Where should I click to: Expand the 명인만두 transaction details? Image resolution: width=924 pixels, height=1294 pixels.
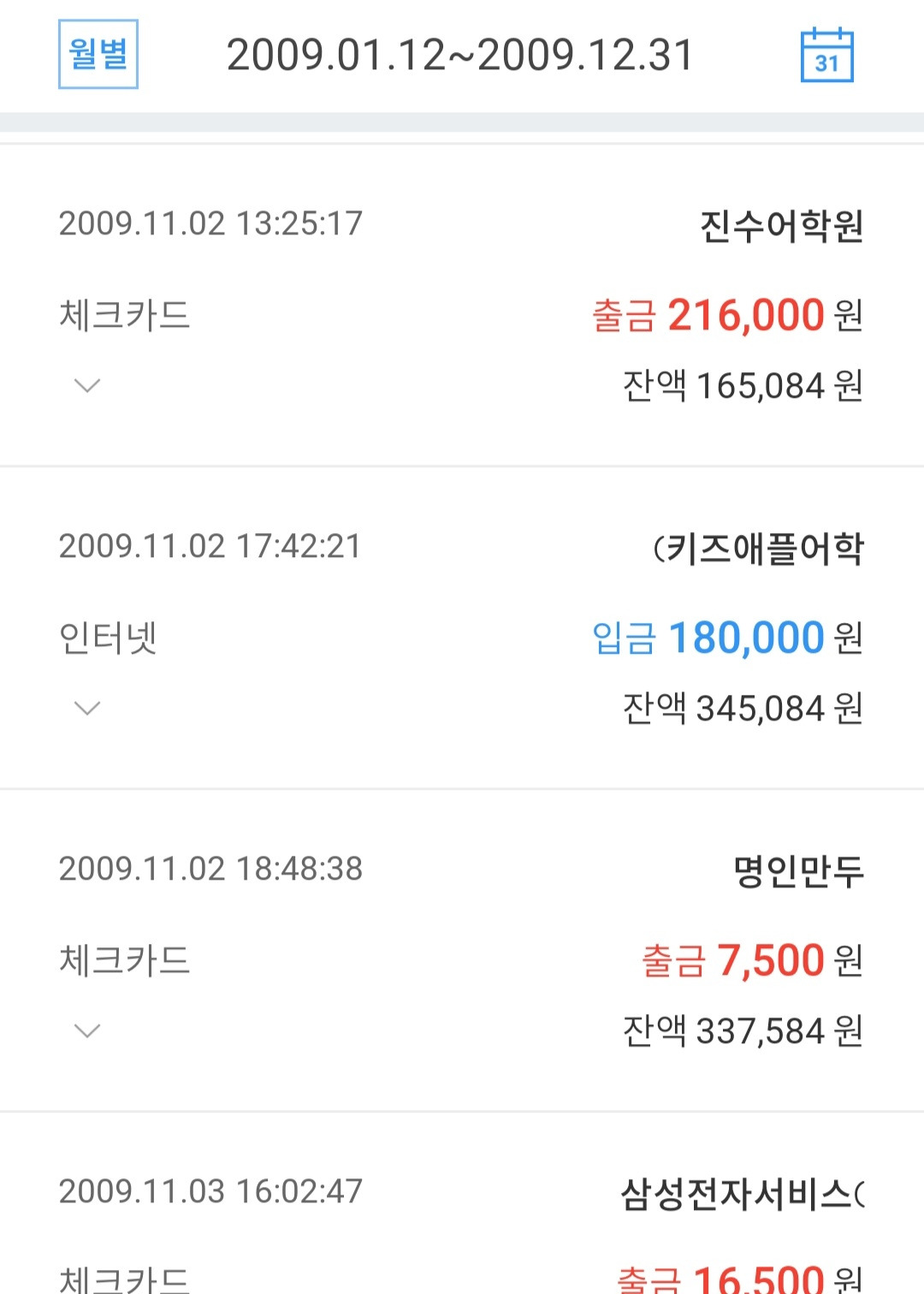coord(85,1030)
